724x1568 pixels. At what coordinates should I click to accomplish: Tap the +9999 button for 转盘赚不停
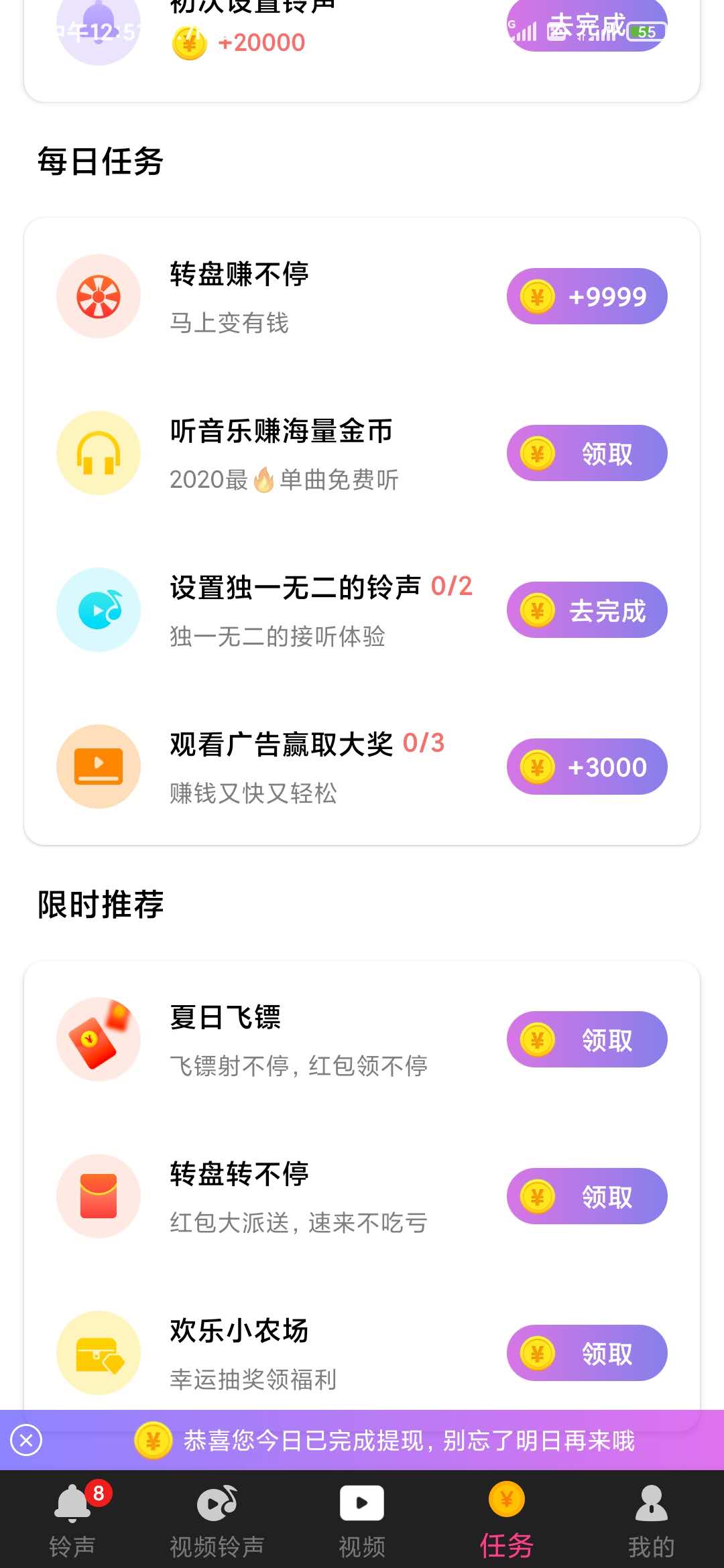(587, 296)
